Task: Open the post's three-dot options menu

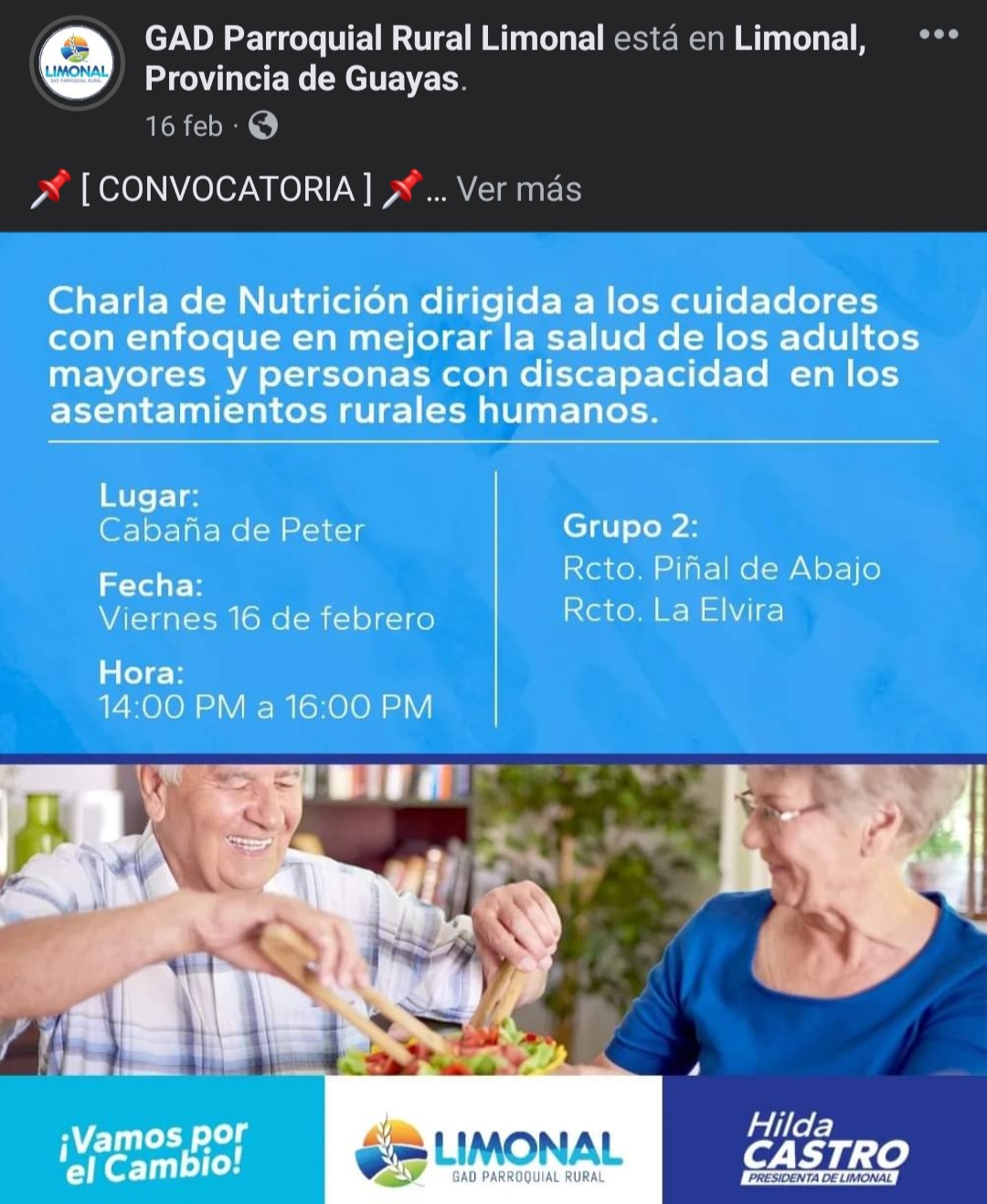Action: tap(939, 35)
